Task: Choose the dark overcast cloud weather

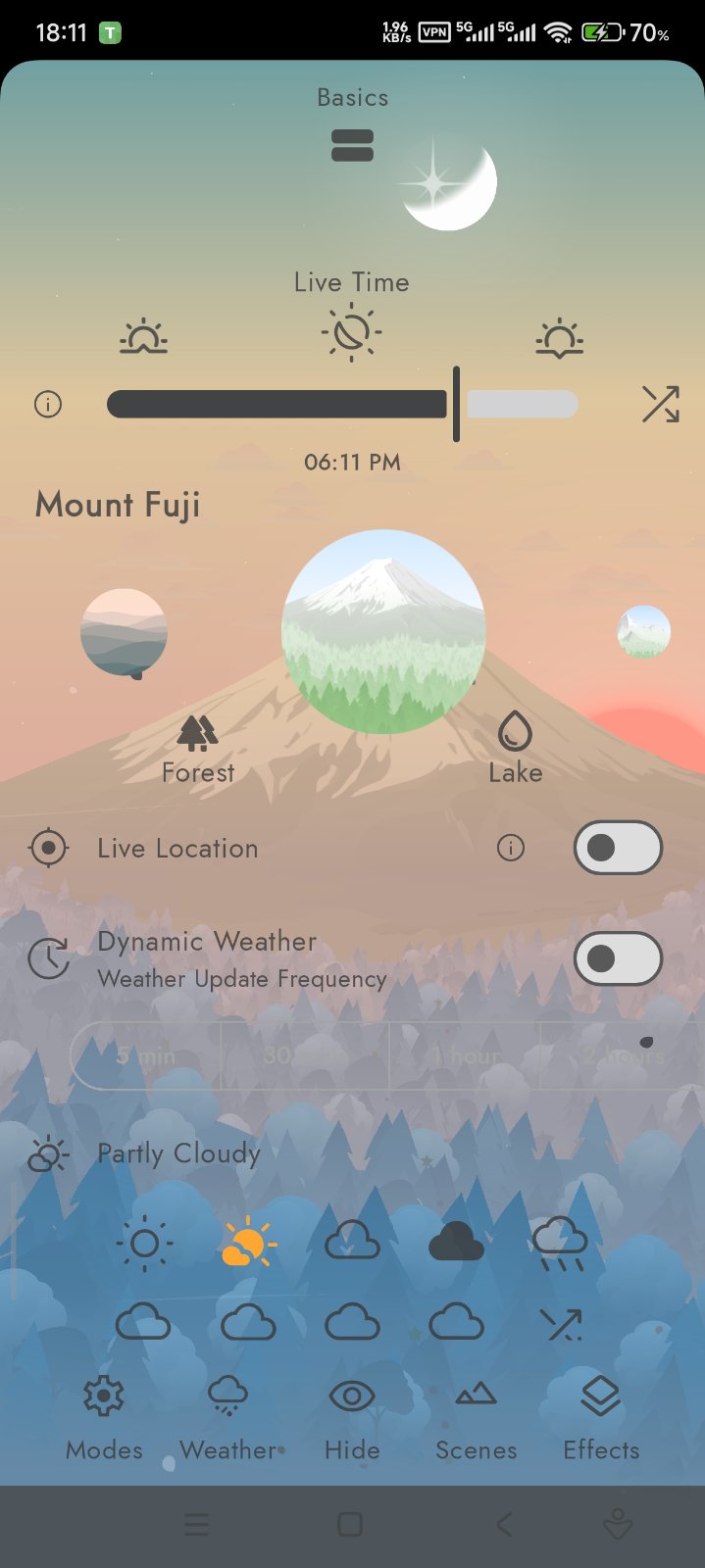Action: [x=456, y=1243]
